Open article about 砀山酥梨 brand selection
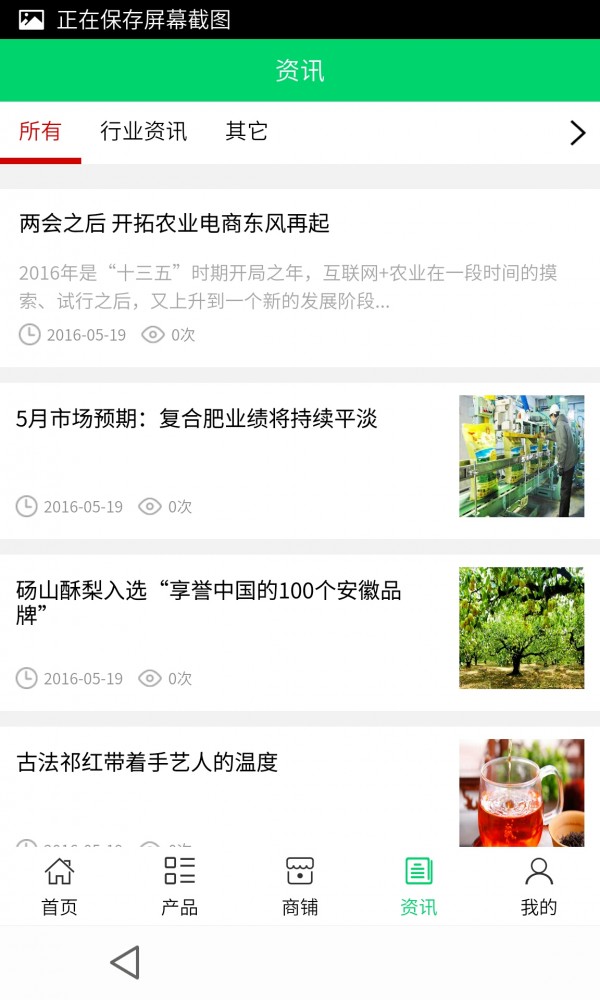The height and width of the screenshot is (1000, 600). [300, 633]
